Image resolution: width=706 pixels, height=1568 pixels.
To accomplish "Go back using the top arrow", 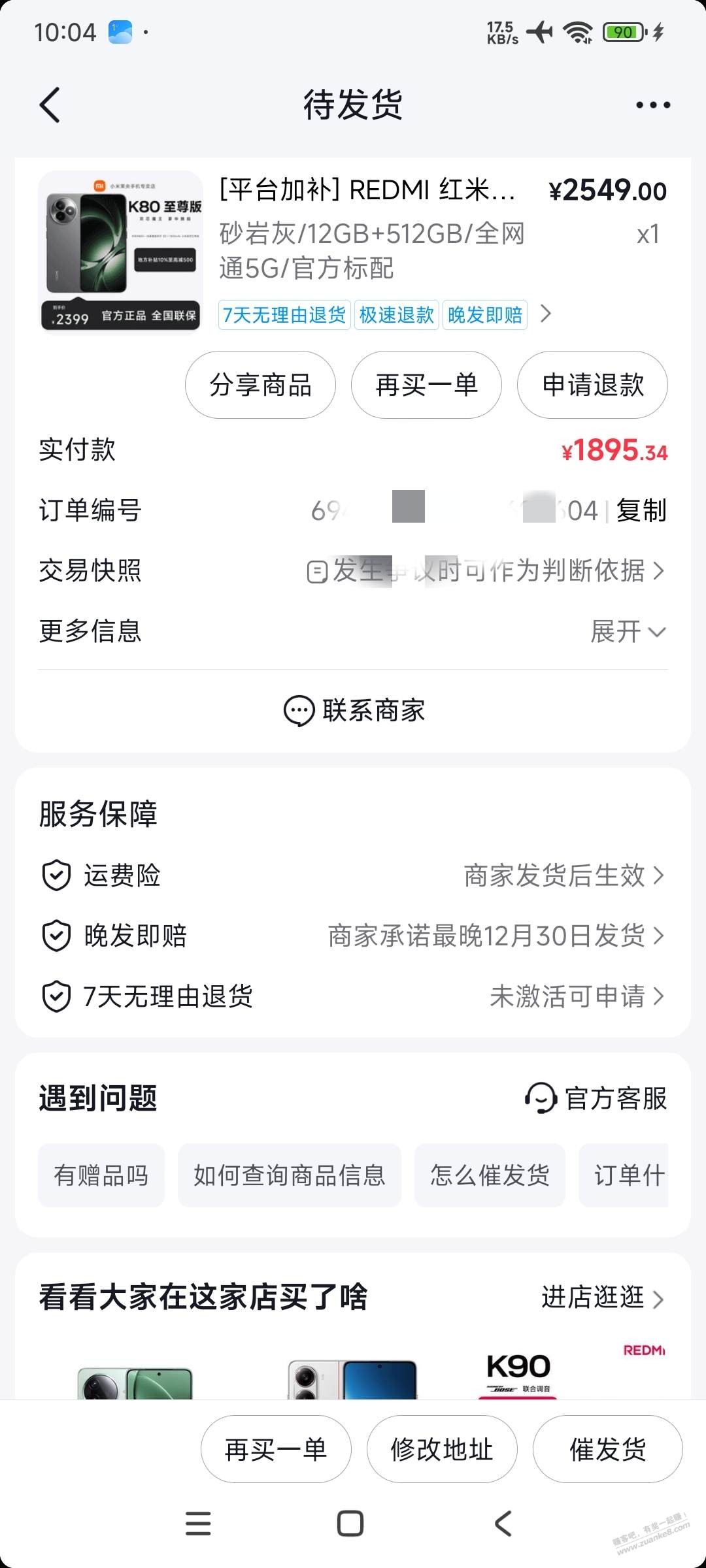I will [50, 105].
